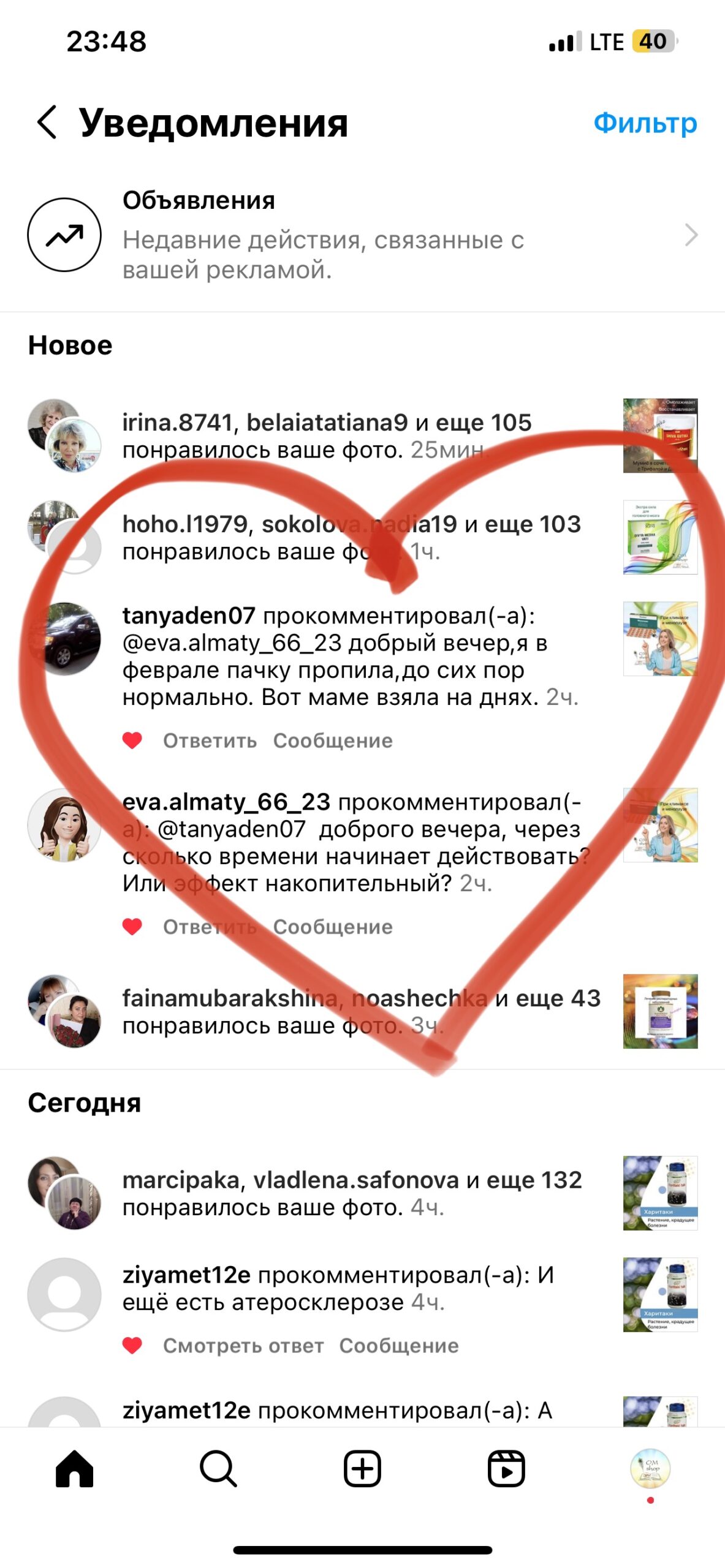Reply with Ответить to eva.almaty_66_23's comment
Viewport: 725px width, 1568px height.
click(x=210, y=927)
